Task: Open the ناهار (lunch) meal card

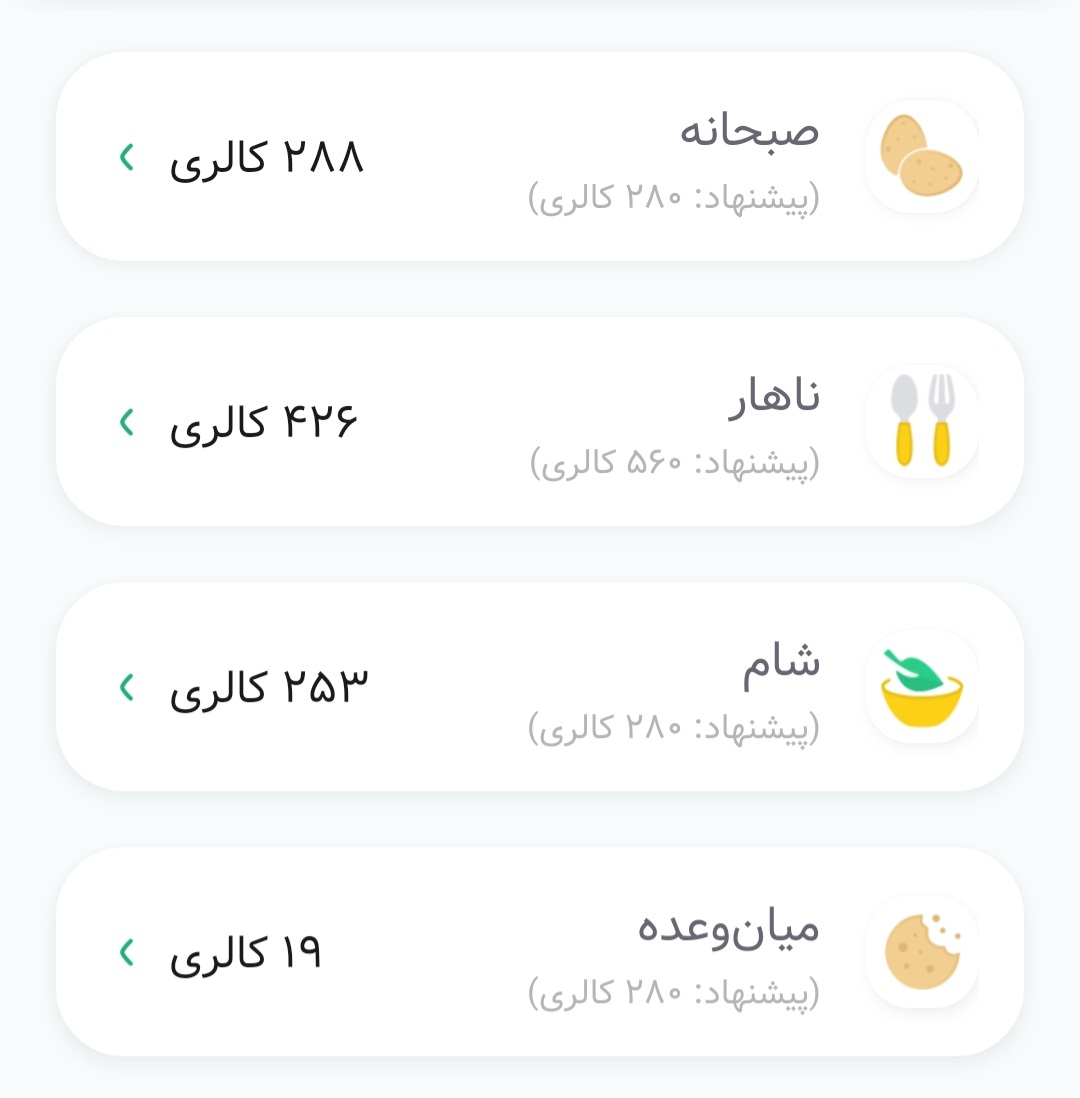Action: [x=540, y=422]
